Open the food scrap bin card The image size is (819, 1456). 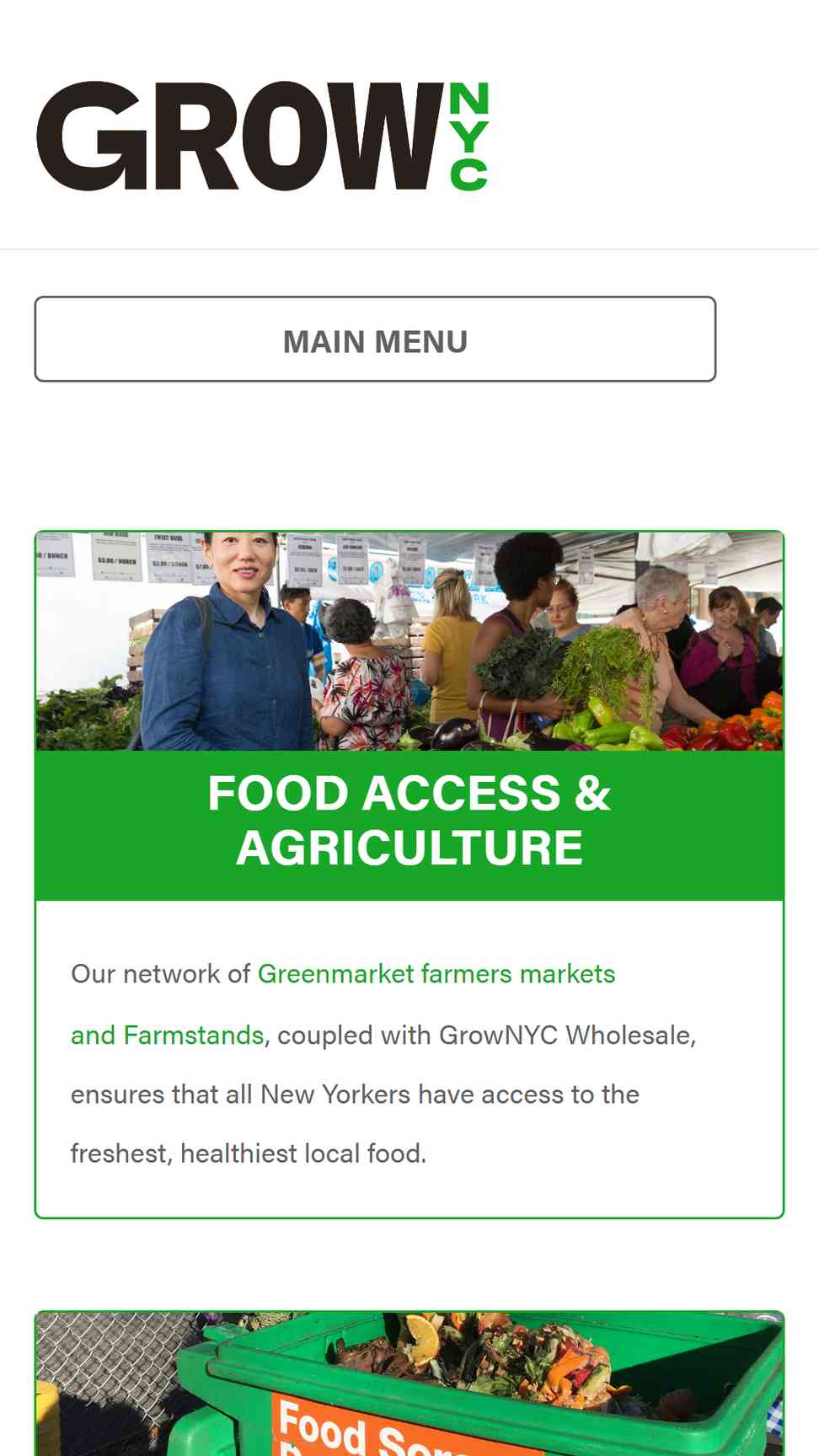409,1384
